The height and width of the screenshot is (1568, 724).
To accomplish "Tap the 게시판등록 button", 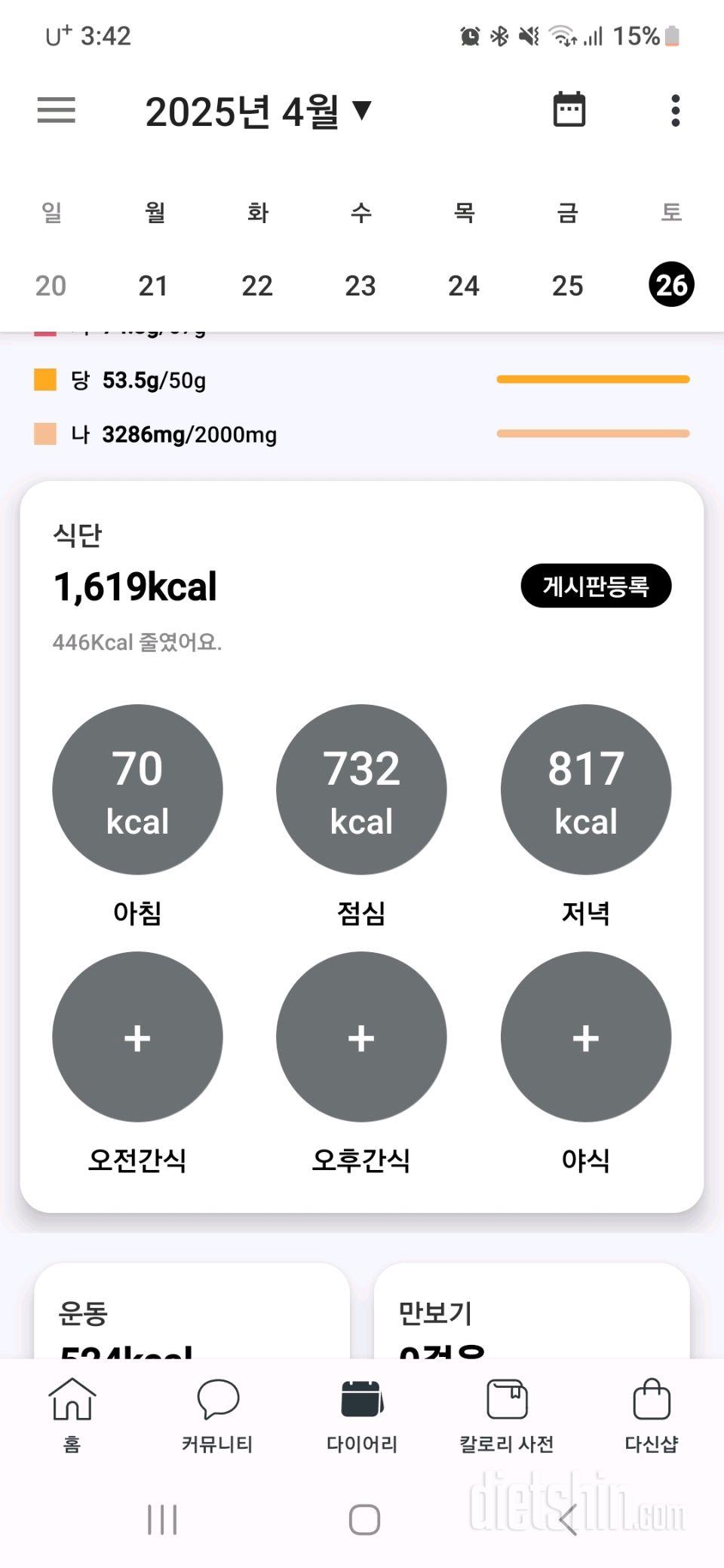I will click(x=596, y=586).
